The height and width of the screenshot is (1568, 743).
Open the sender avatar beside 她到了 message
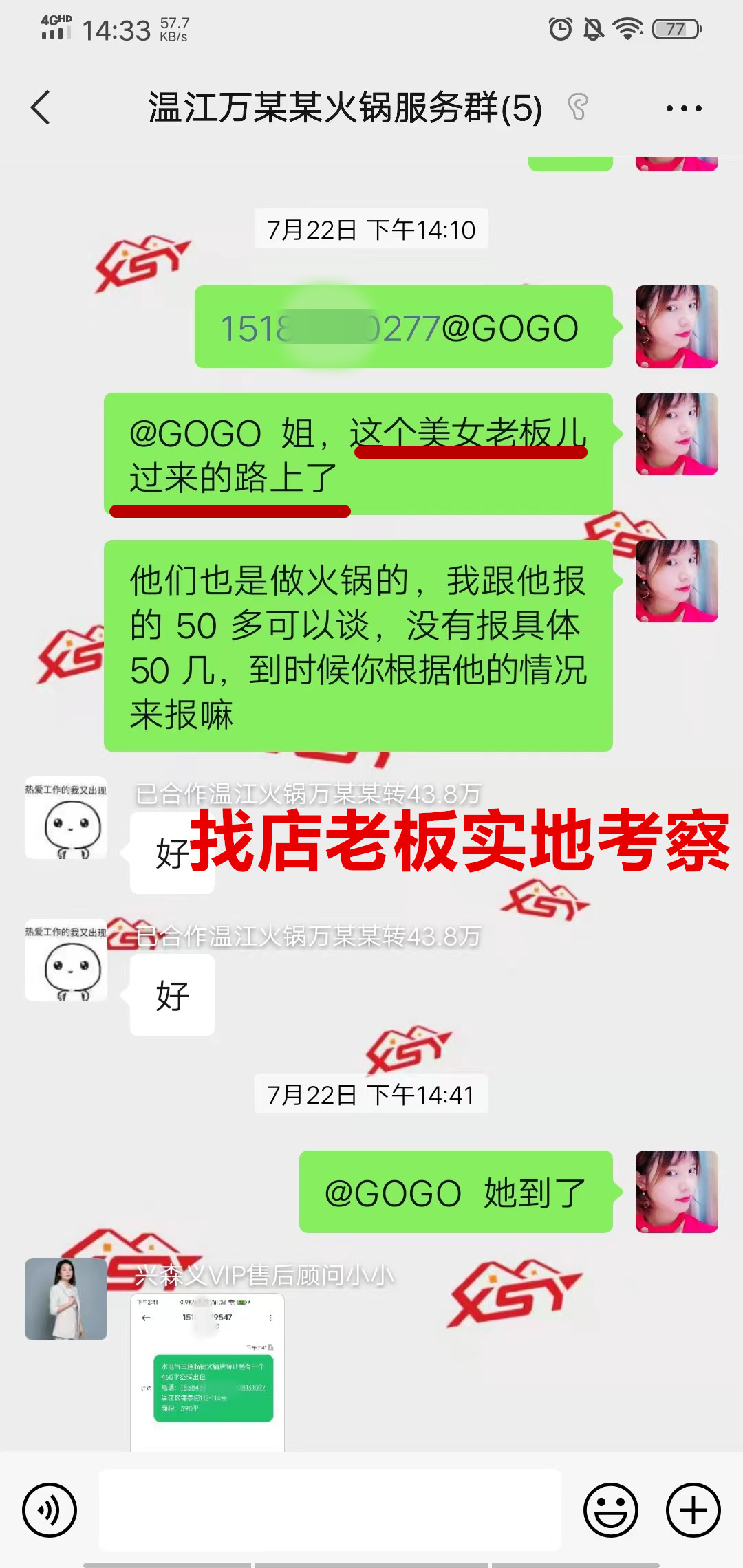[x=676, y=1192]
